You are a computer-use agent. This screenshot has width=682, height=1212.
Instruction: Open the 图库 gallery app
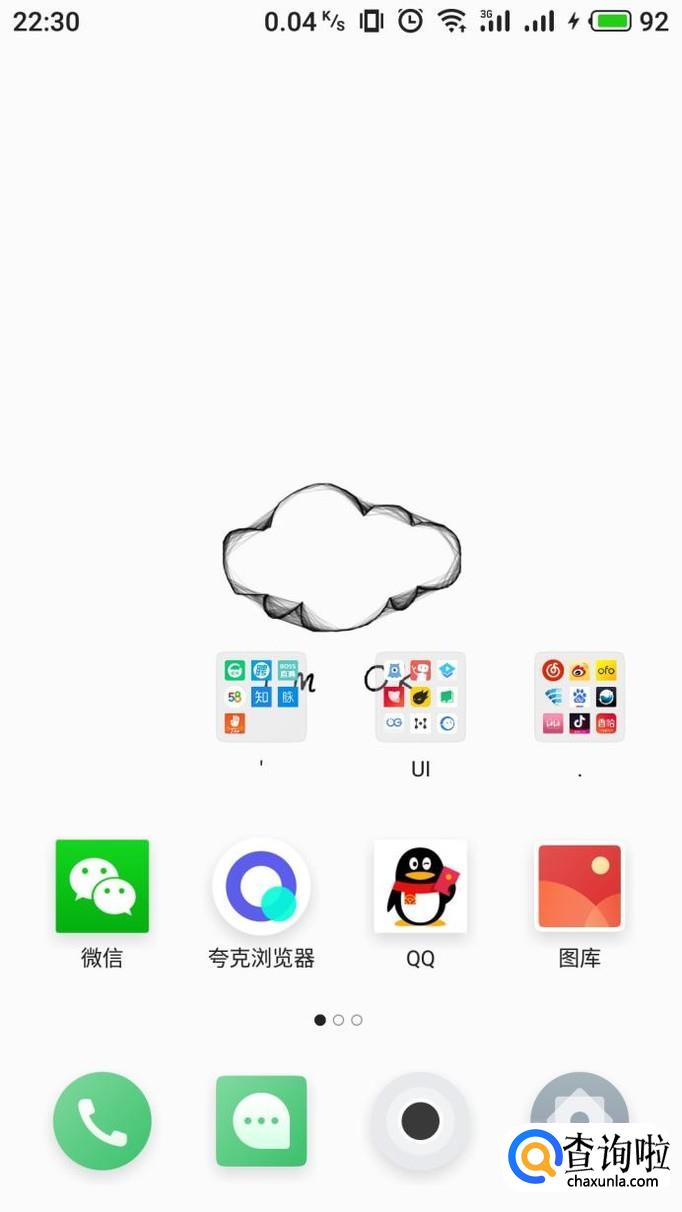579,886
